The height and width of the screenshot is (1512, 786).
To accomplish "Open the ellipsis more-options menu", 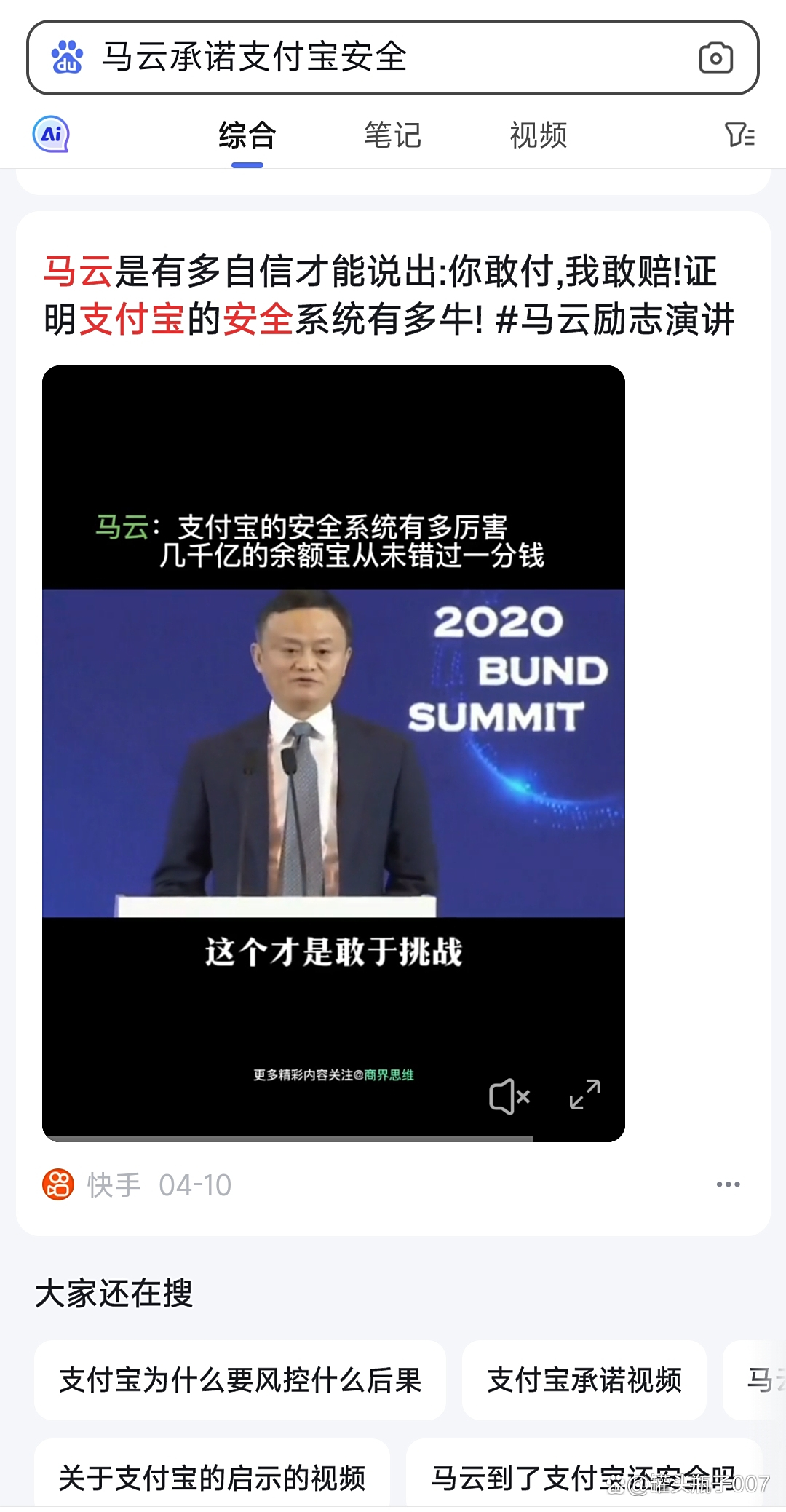I will click(x=729, y=1182).
